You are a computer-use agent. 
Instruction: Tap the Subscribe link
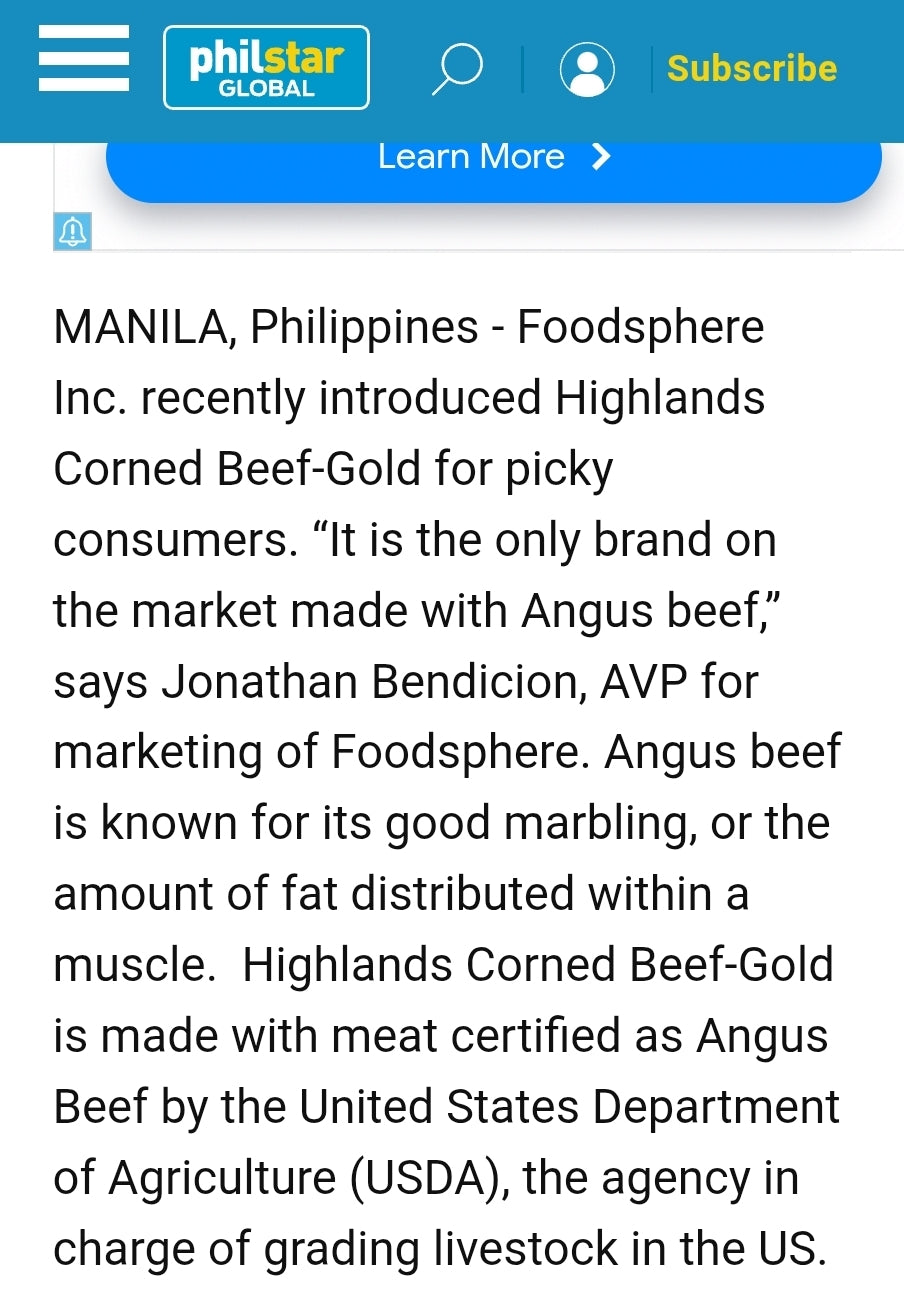point(751,69)
